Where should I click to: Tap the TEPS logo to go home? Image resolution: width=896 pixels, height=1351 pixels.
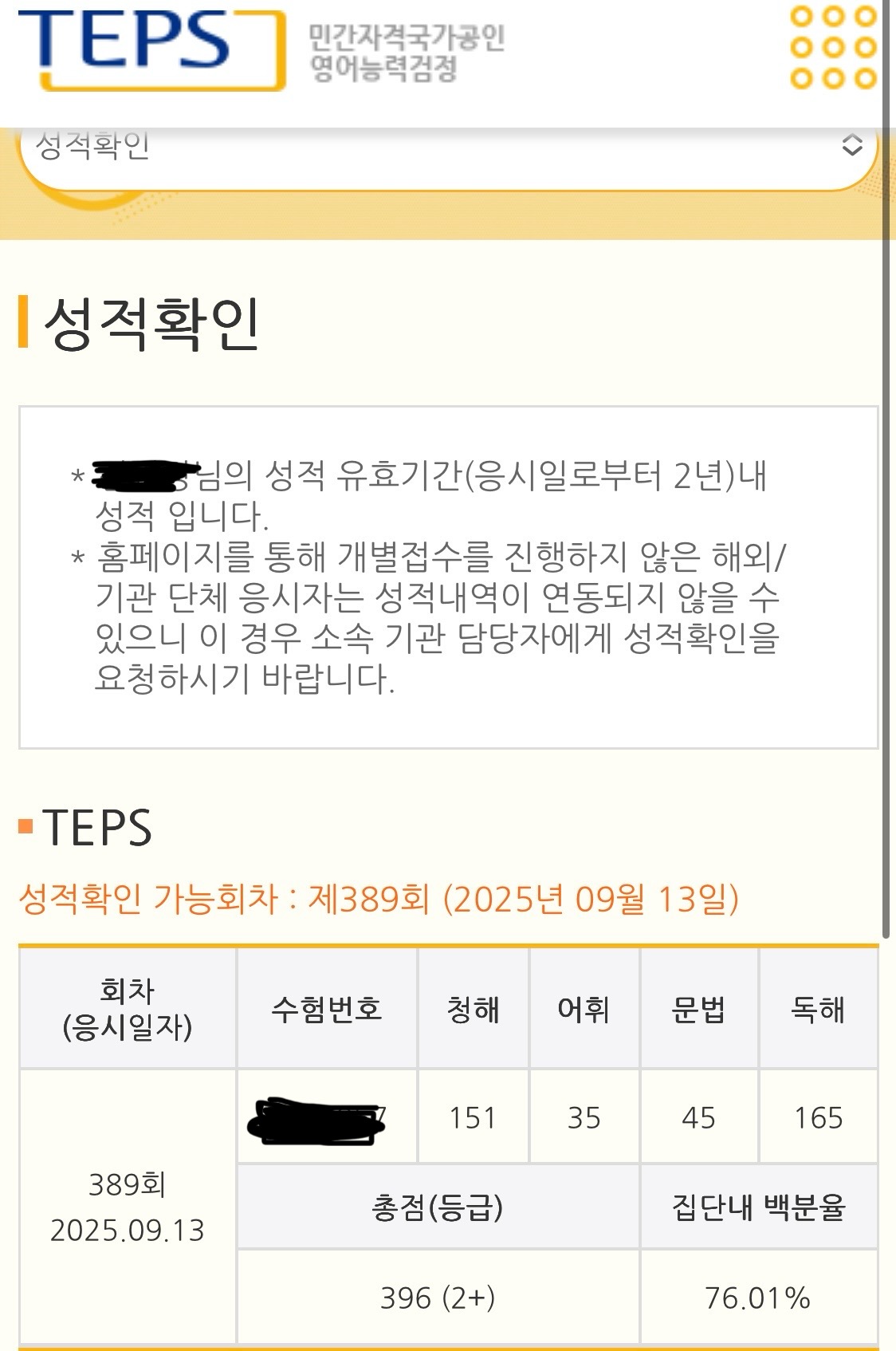(x=151, y=47)
